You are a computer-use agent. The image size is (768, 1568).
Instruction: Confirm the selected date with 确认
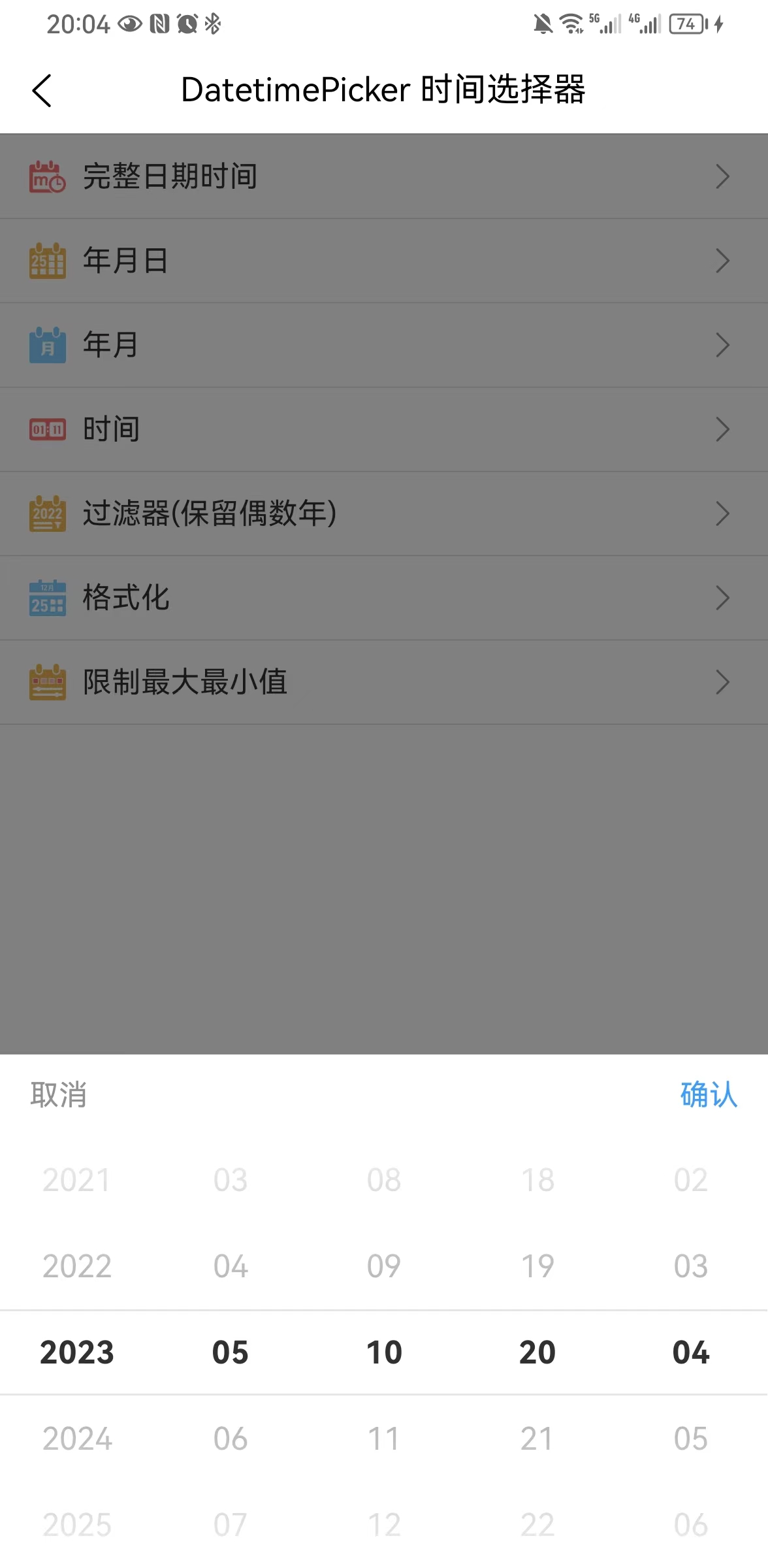coord(709,1095)
